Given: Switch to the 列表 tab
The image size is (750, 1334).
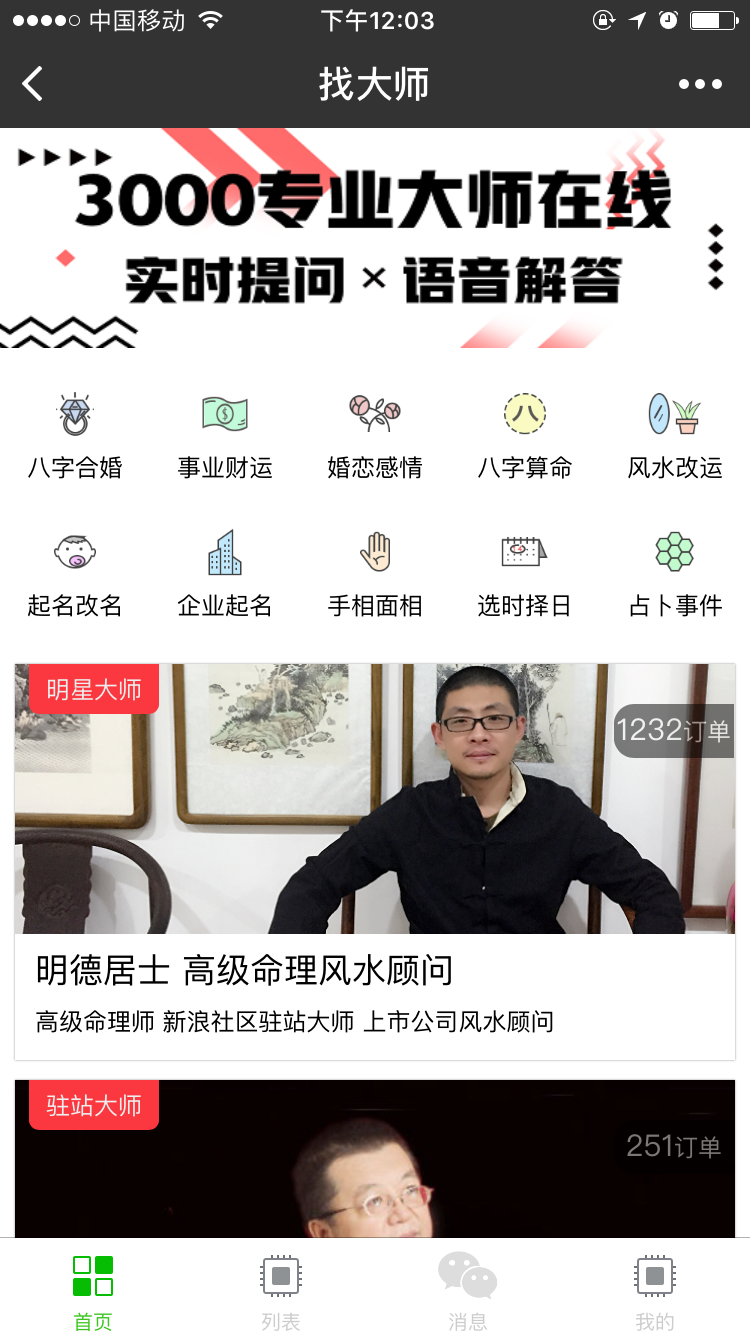Looking at the screenshot, I should [281, 1290].
